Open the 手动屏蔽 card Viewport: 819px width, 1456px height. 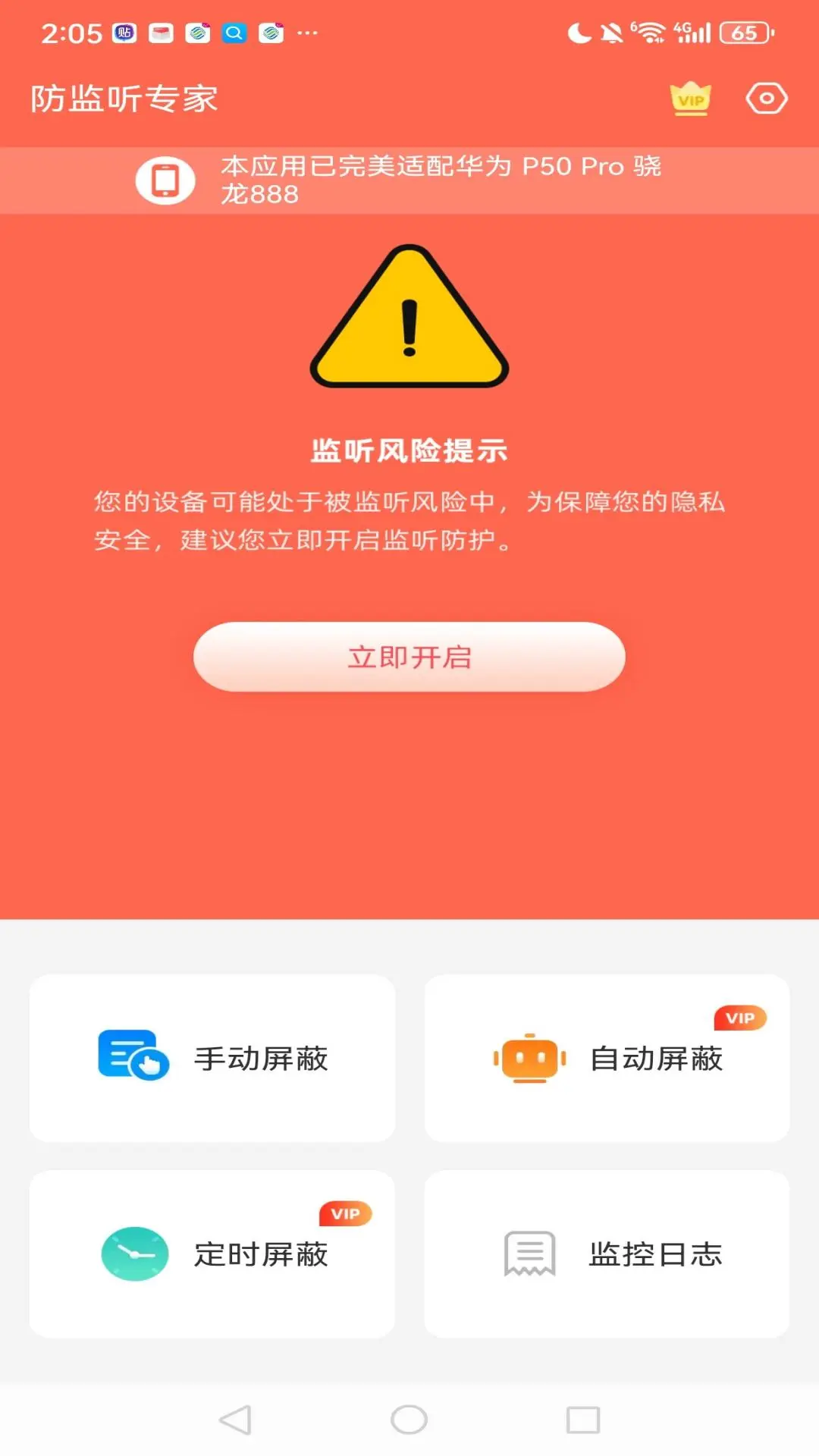212,1058
